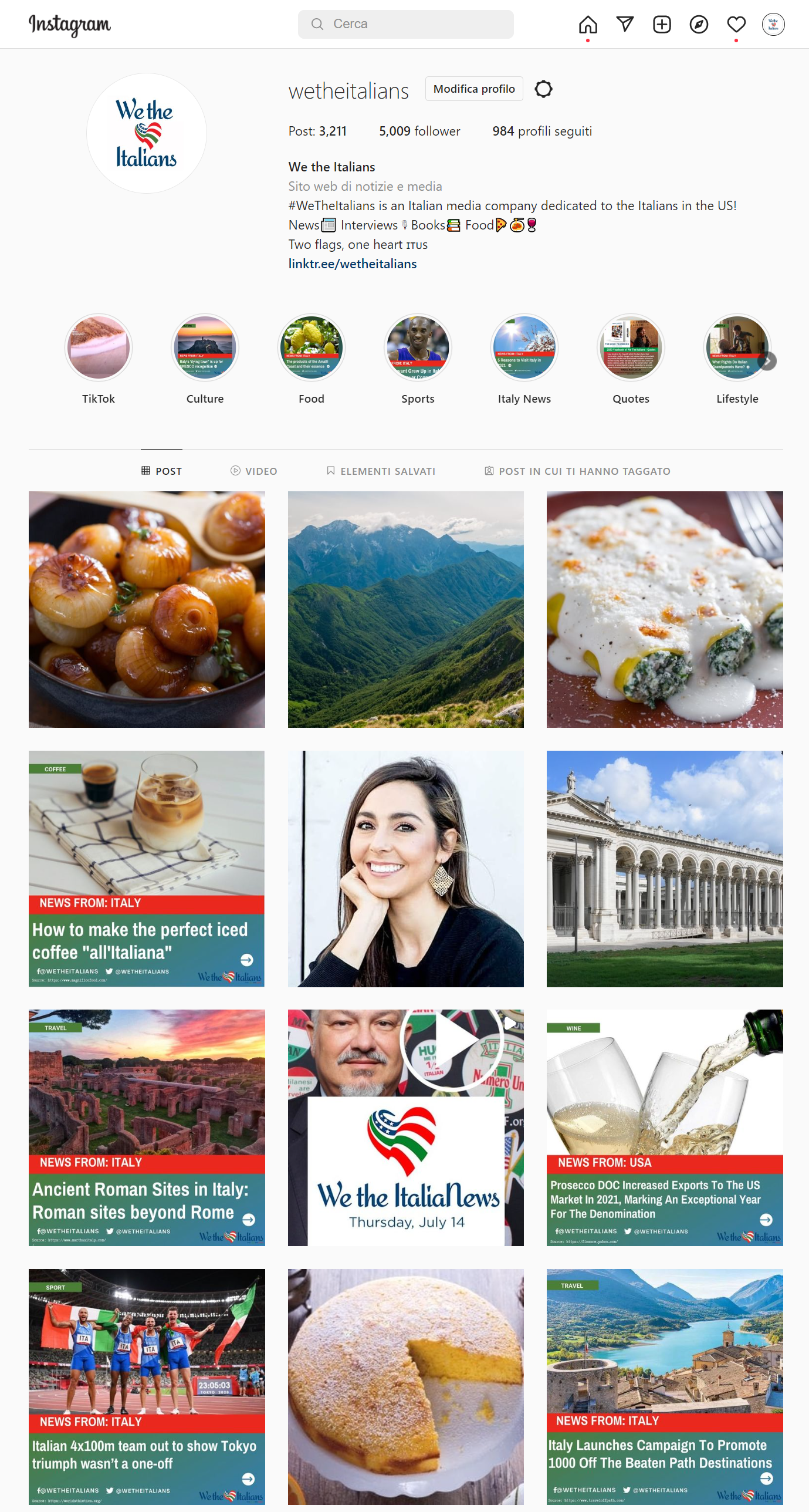The height and width of the screenshot is (1512, 809).
Task: Open the iced coffee all'Italiana post
Action: pyautogui.click(x=147, y=869)
